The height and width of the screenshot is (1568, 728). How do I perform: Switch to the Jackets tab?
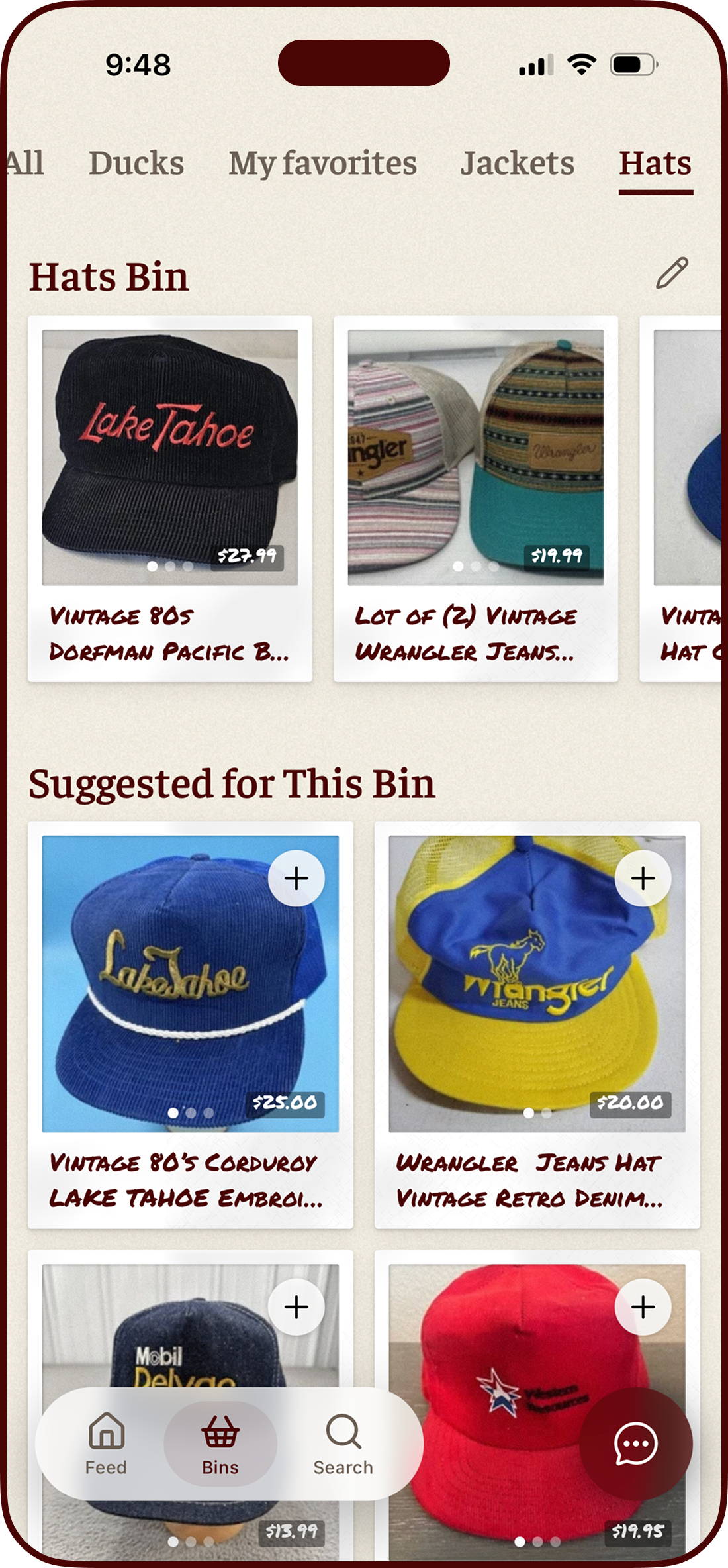coord(518,163)
